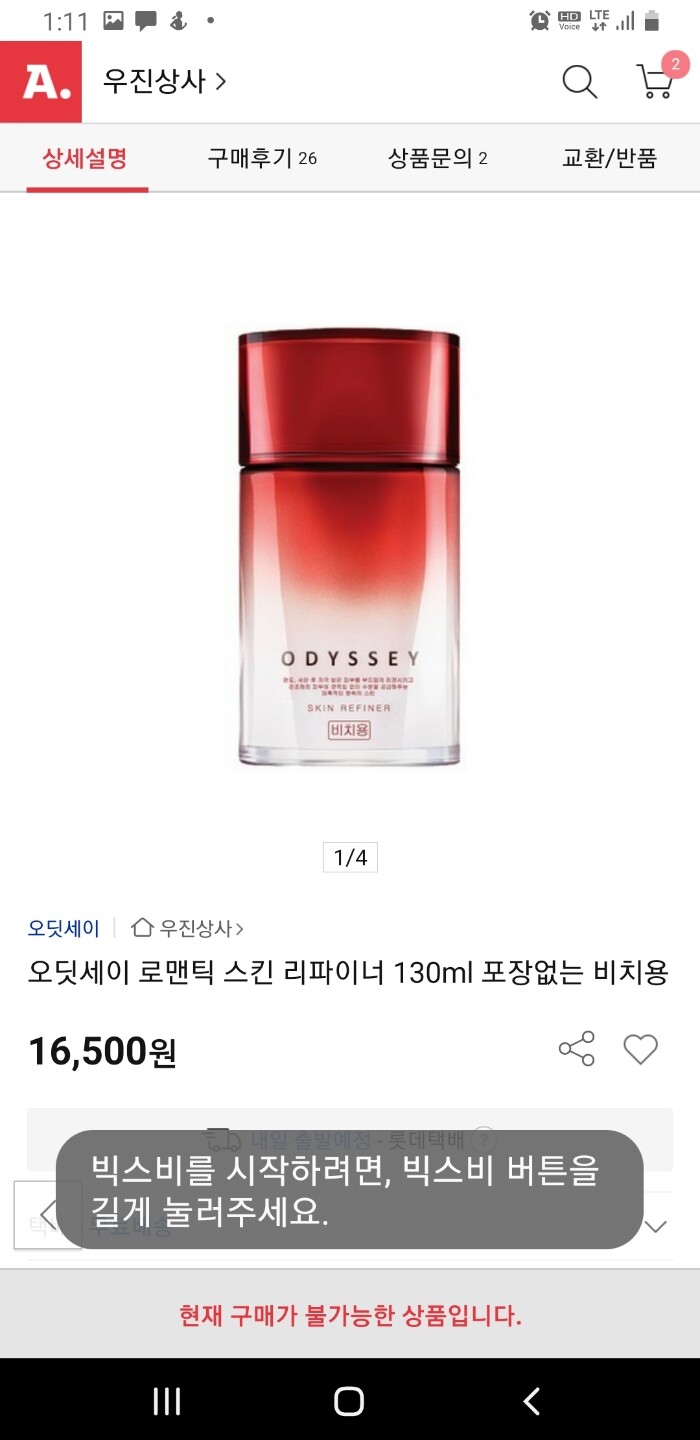Switch to the 상세설명 tab
The height and width of the screenshot is (1440, 700).
click(x=85, y=158)
